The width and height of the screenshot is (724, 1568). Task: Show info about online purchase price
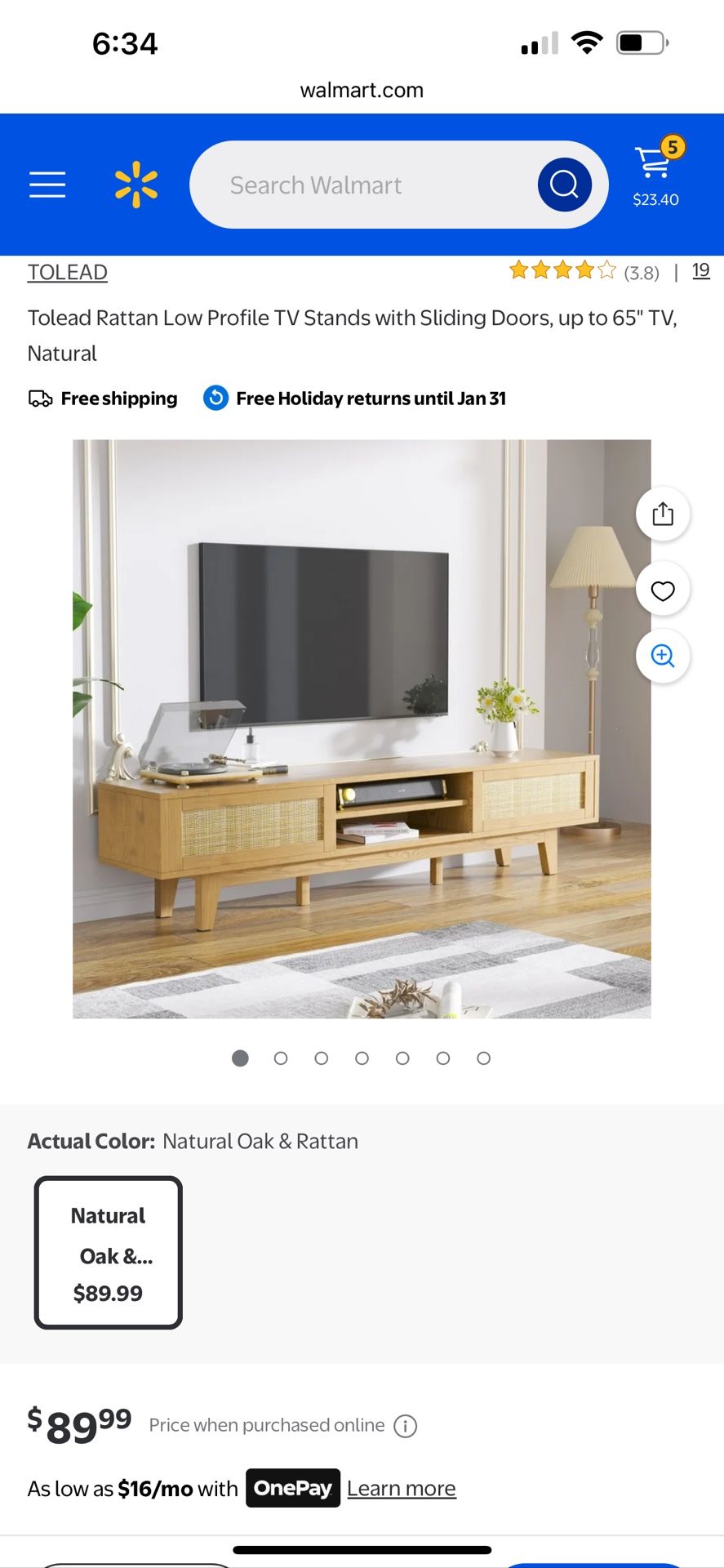coord(406,1426)
